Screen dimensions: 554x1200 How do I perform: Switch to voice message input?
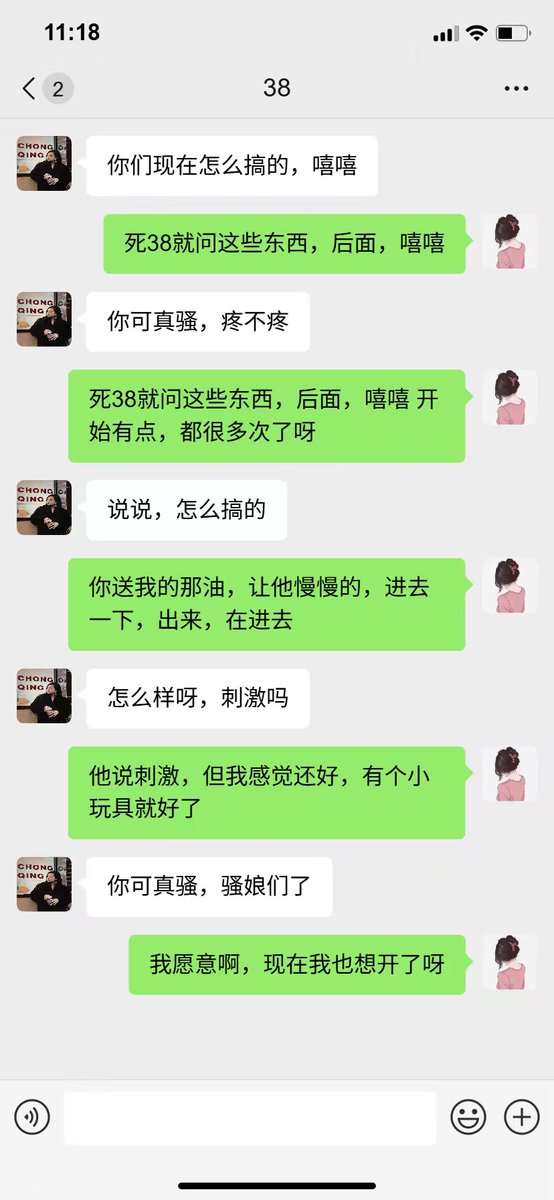point(32,1117)
